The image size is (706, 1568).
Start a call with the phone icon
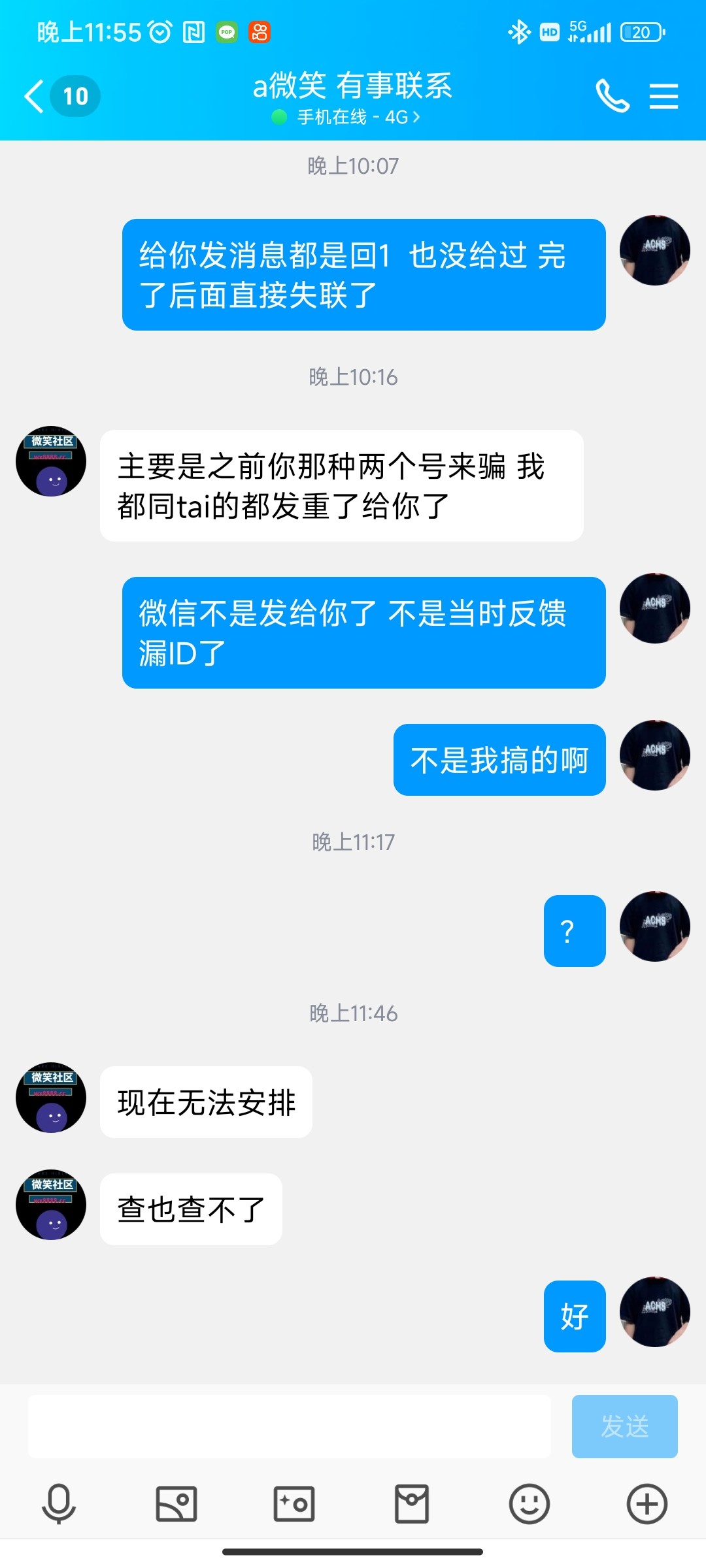(x=613, y=96)
